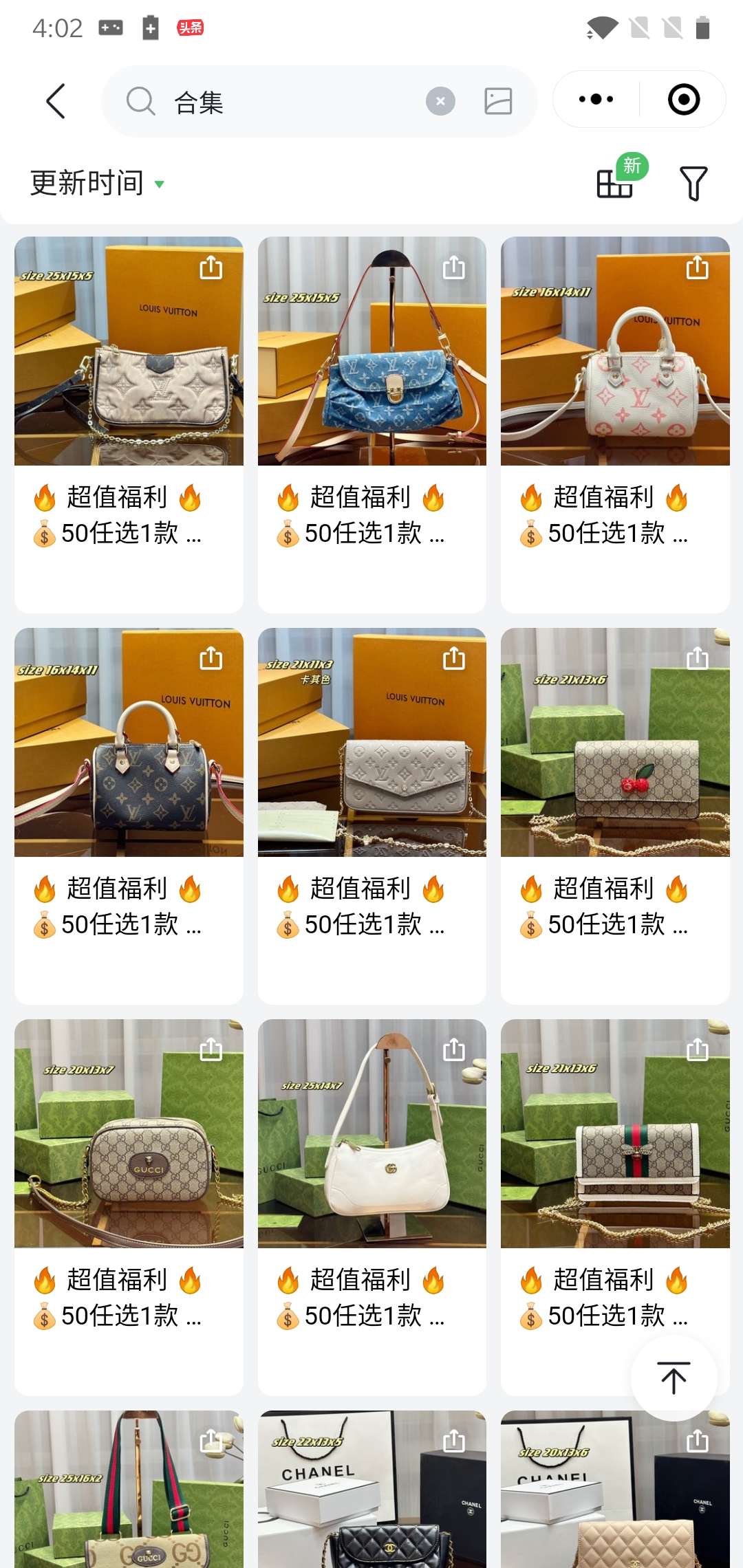
Task: Open the beige quilted LV bag card
Action: pyautogui.click(x=129, y=385)
